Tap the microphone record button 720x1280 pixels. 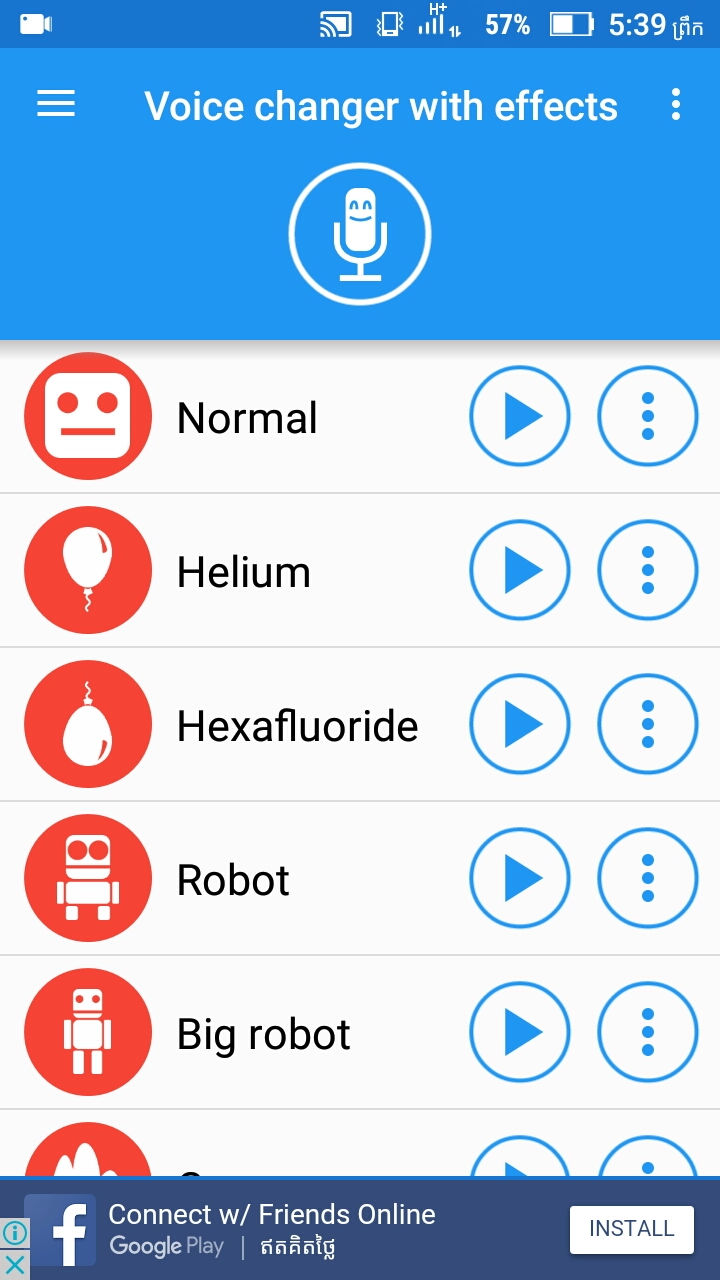pos(360,234)
